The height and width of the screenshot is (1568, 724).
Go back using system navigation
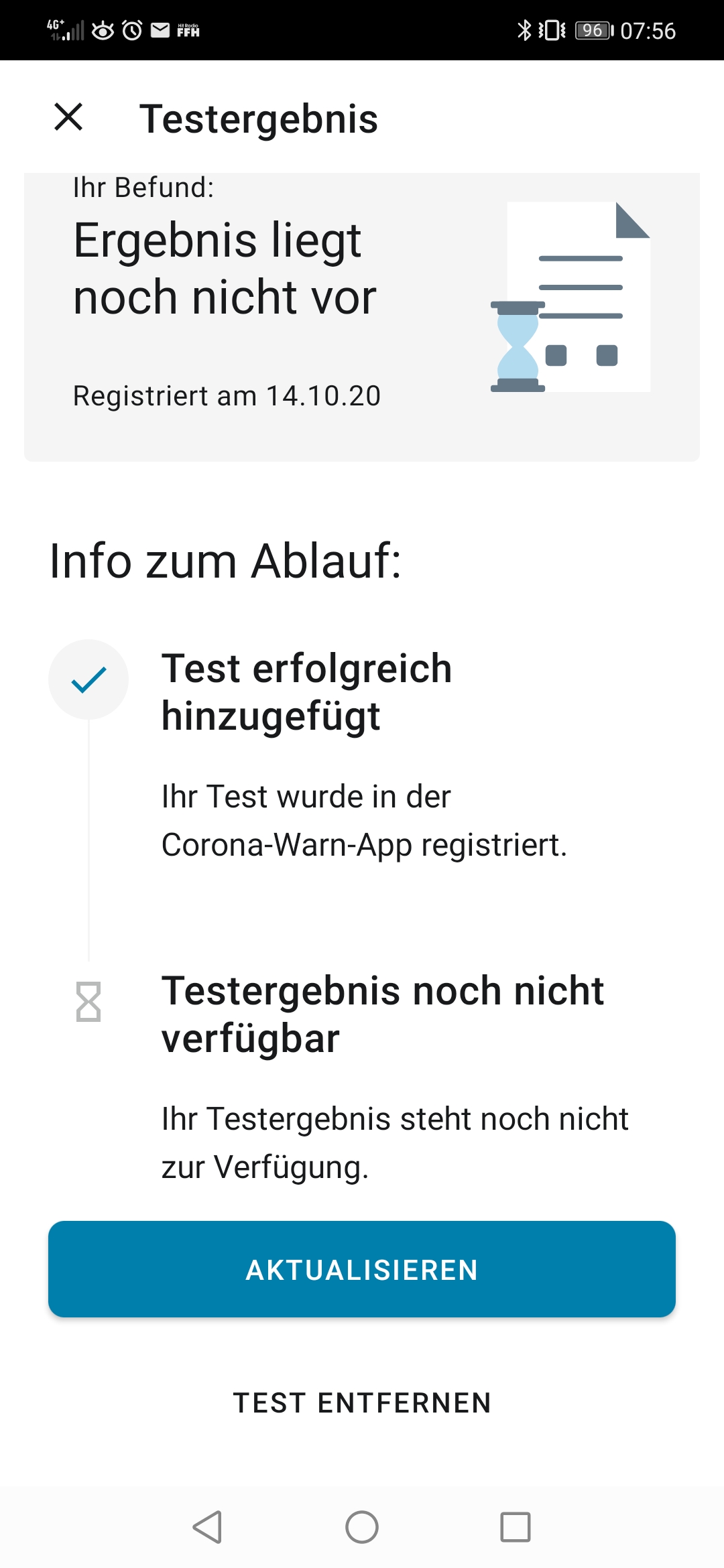tap(208, 1527)
